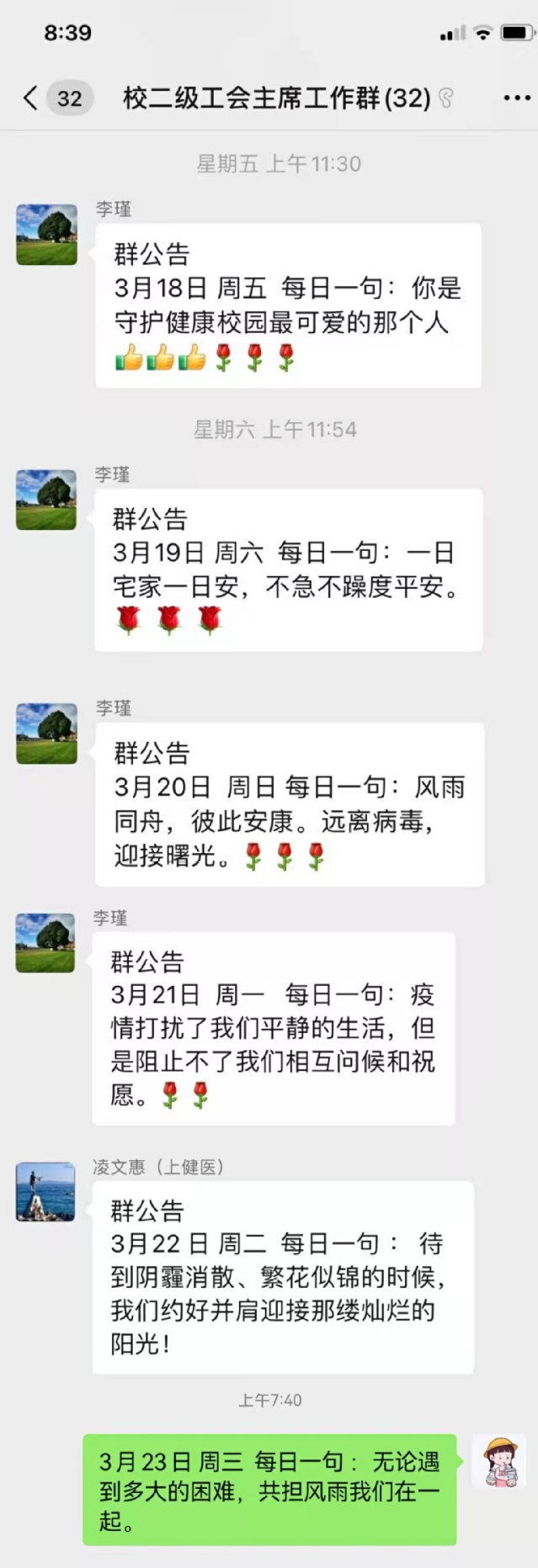Image resolution: width=538 pixels, height=1568 pixels.
Task: Open 李瑾's avatar beside the 3月18日 announcement
Action: [47, 234]
